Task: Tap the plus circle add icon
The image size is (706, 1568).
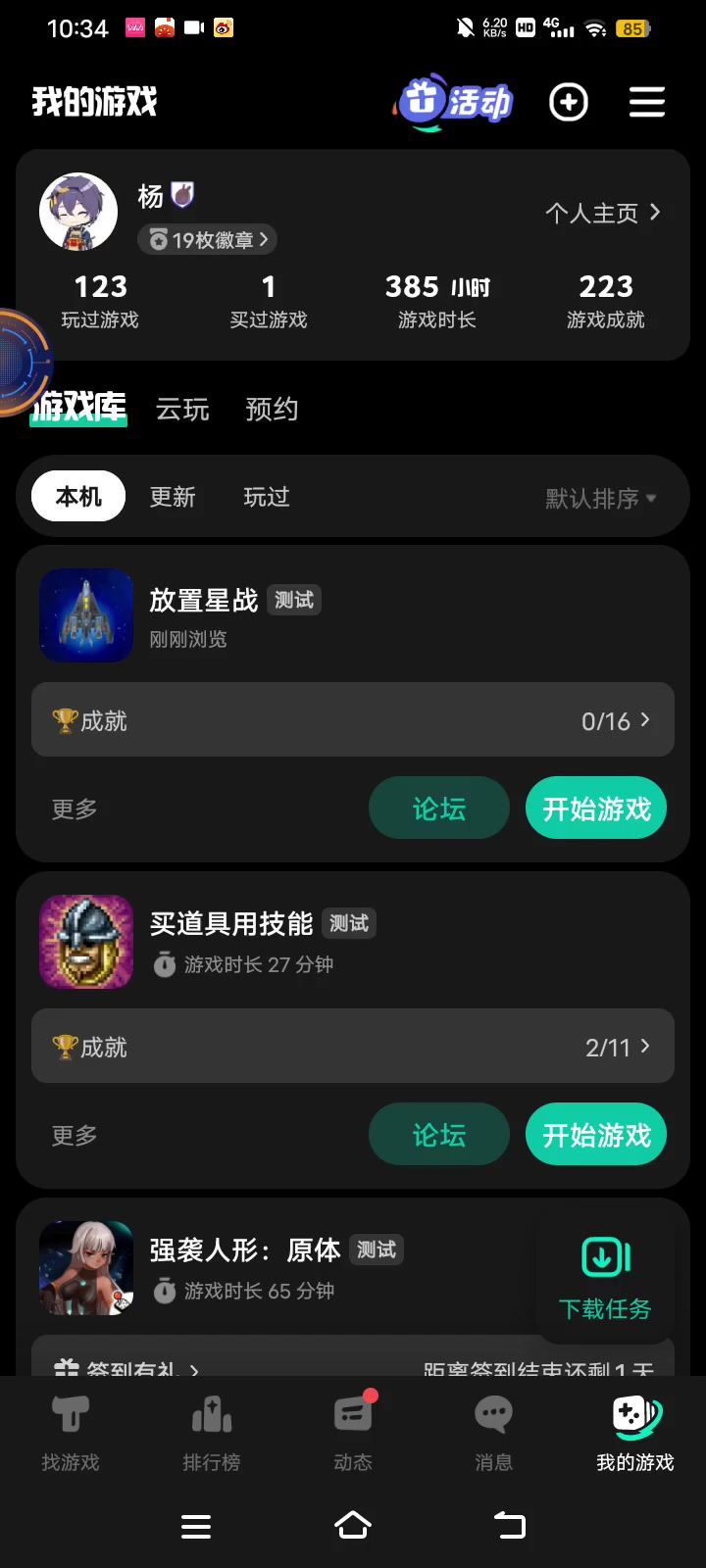Action: click(x=569, y=102)
